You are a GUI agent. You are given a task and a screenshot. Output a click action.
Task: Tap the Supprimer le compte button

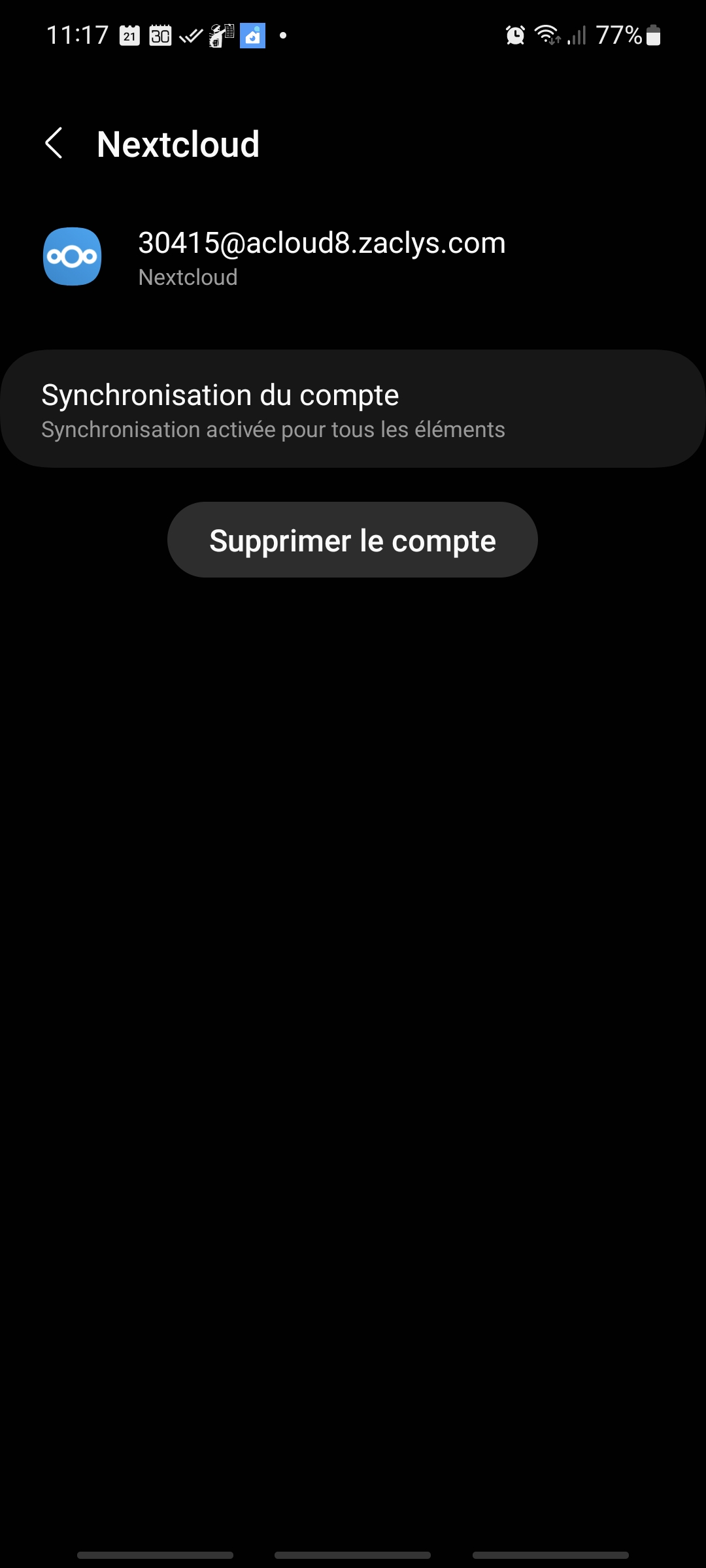click(x=353, y=540)
